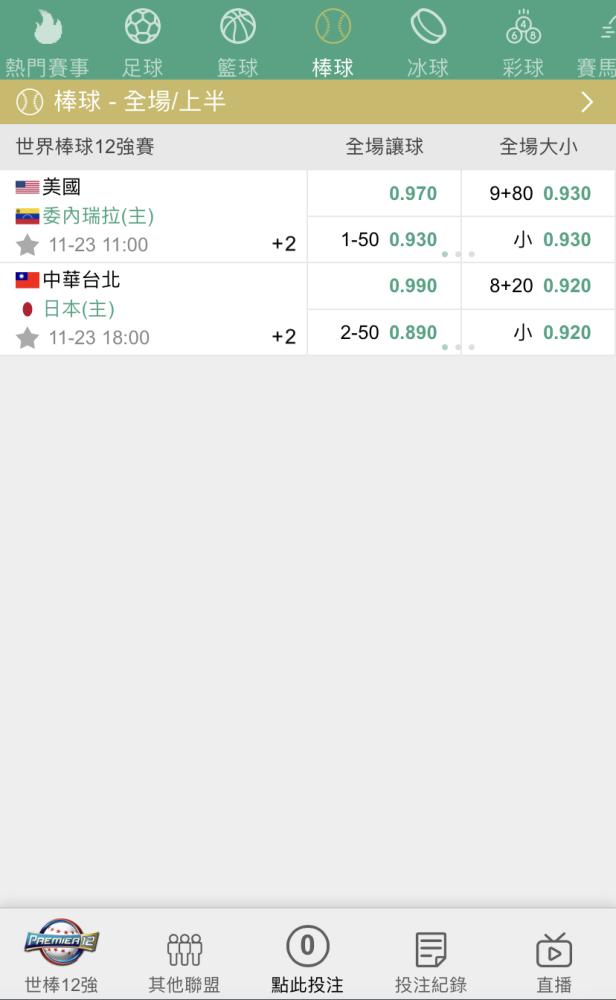Select the 足球 category
The width and height of the screenshot is (616, 1000).
143,42
